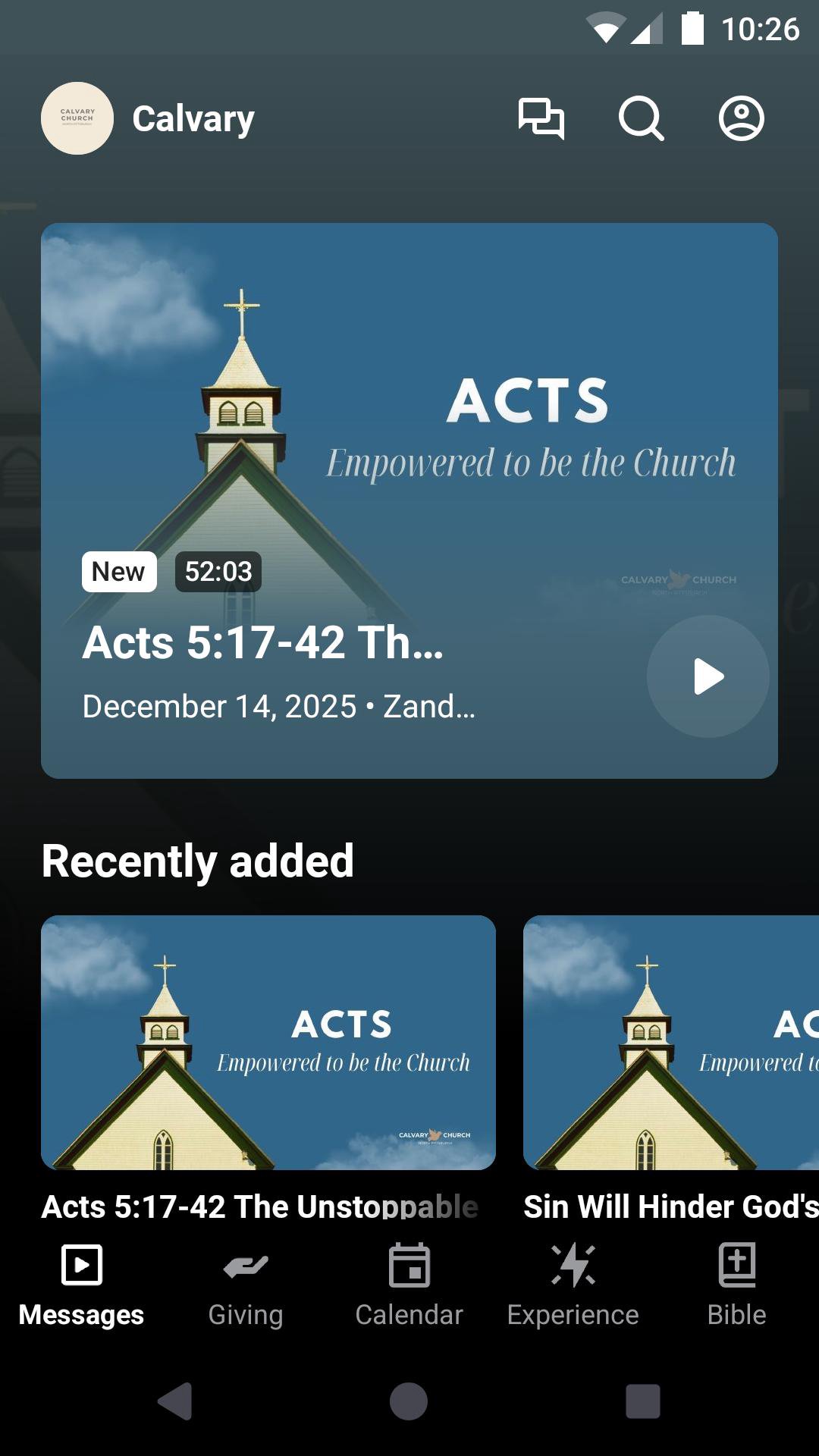Go to the Calendar tab
Image resolution: width=819 pixels, height=1456 pixels.
[409, 1283]
